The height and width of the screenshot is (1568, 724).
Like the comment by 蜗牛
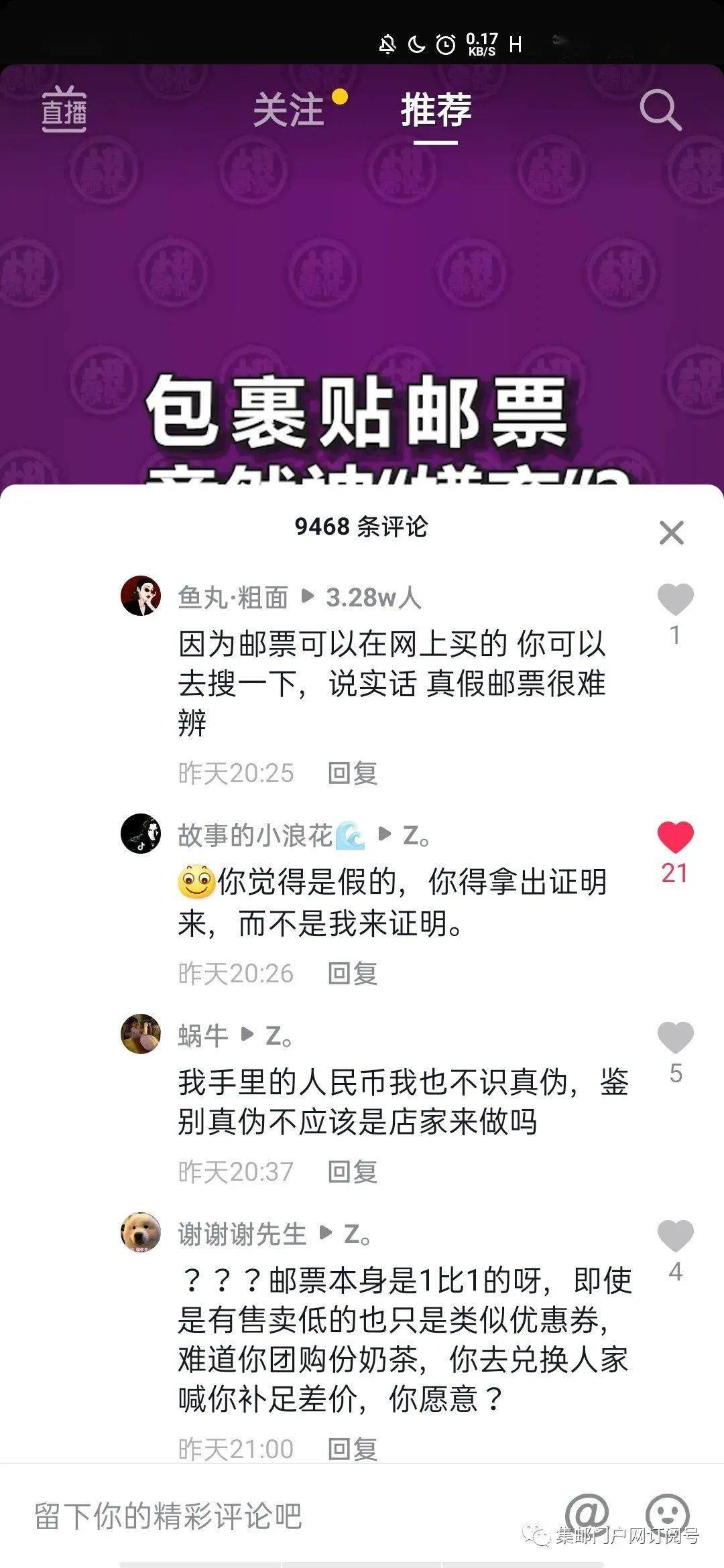coord(675,1038)
